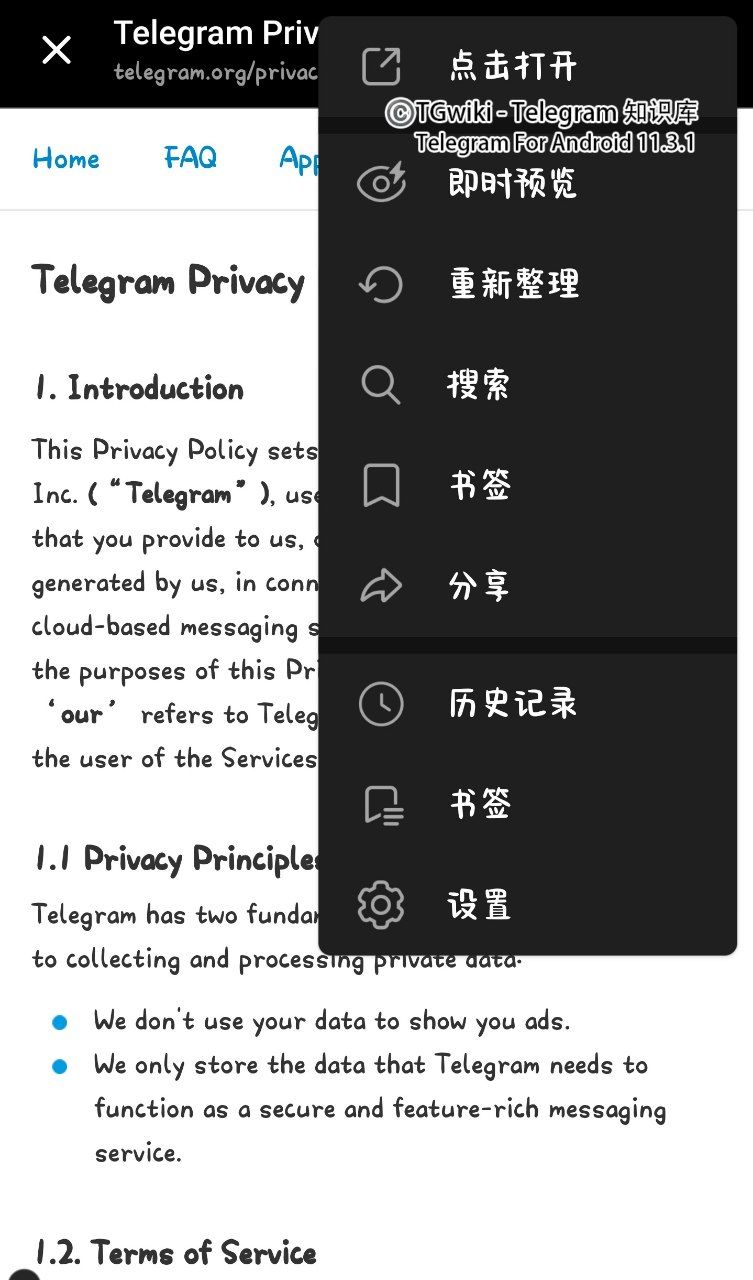Switch to the FAQ tab
753x1280 pixels.
pos(189,158)
